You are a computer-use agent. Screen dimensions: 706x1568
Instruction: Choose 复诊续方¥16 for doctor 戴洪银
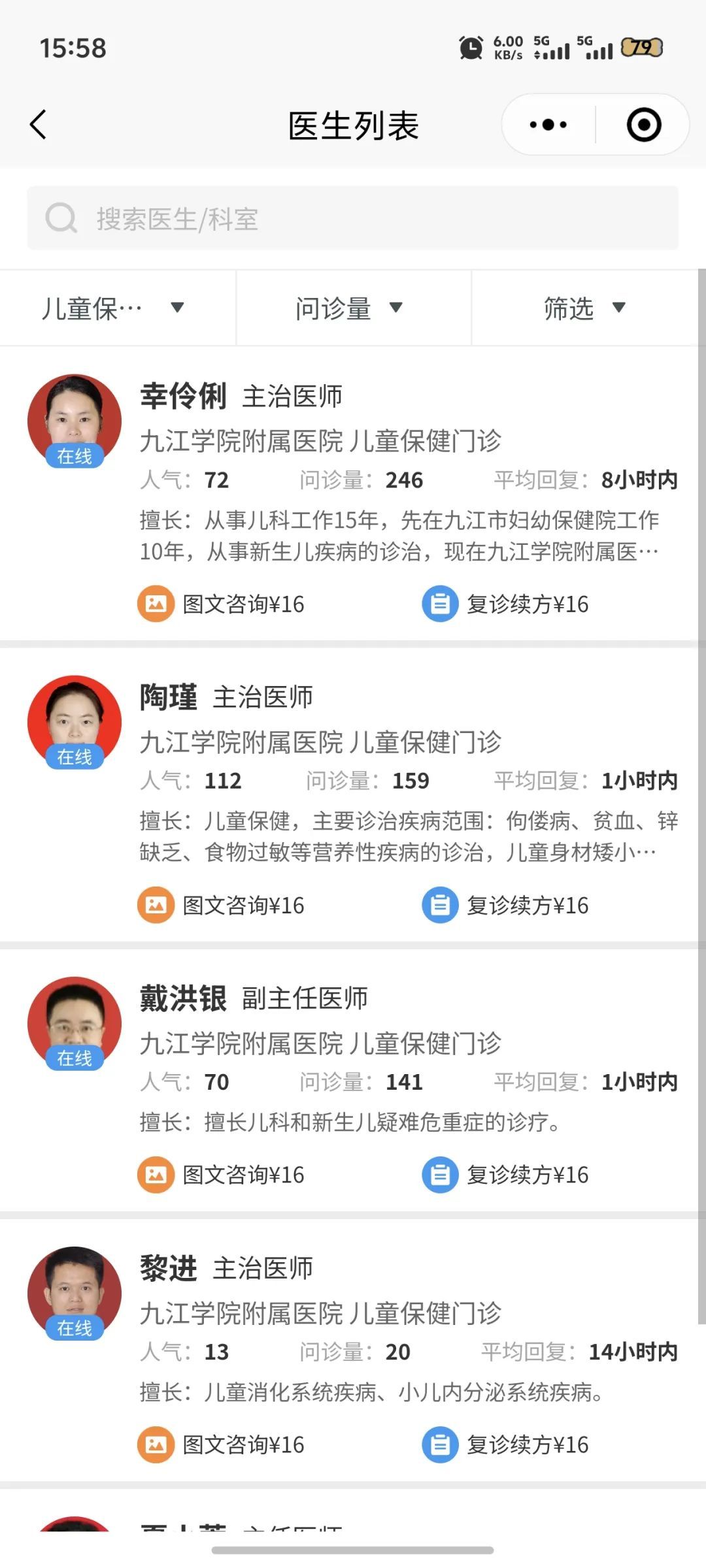(507, 1175)
